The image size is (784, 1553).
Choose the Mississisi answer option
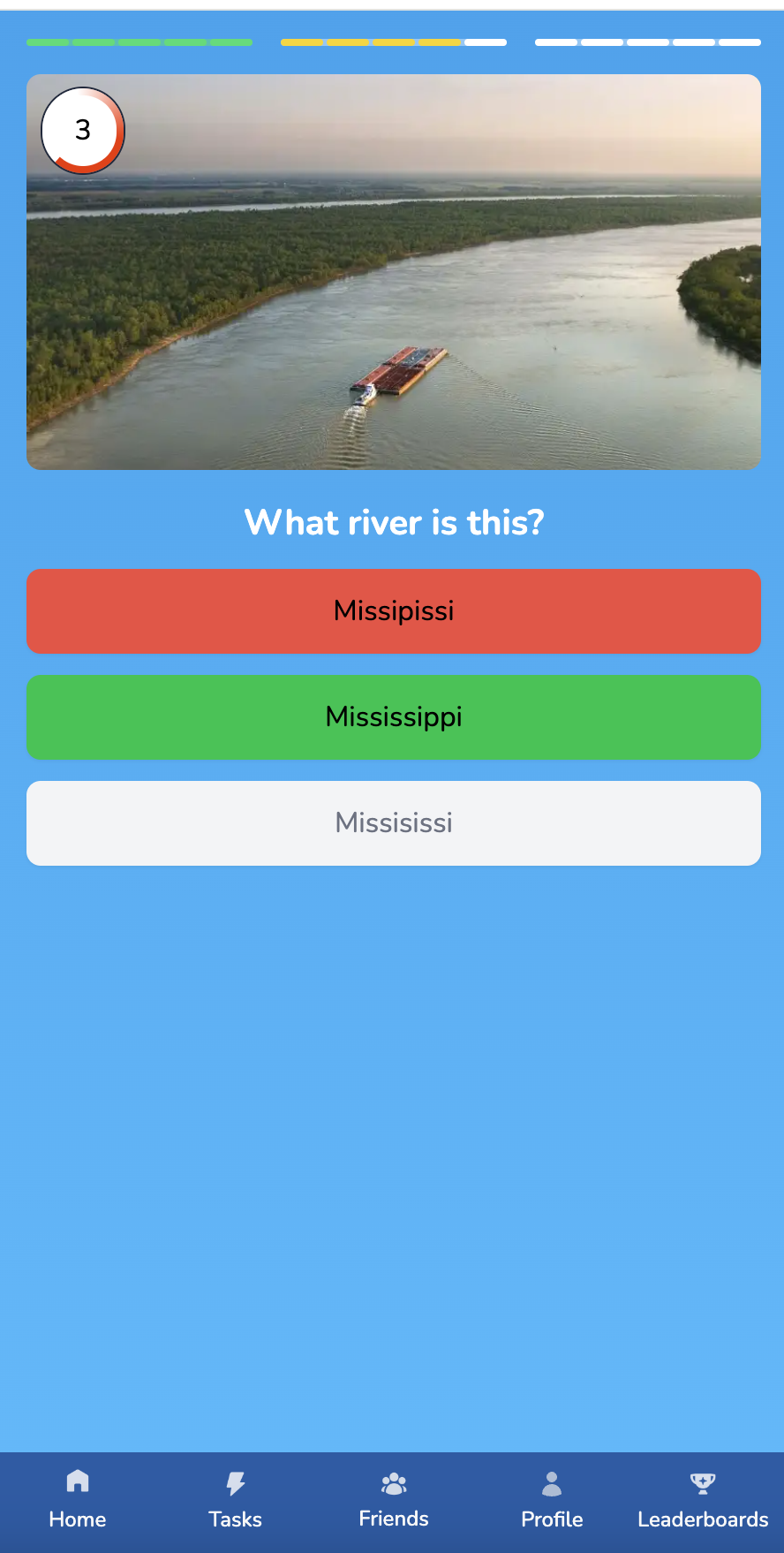click(x=393, y=822)
